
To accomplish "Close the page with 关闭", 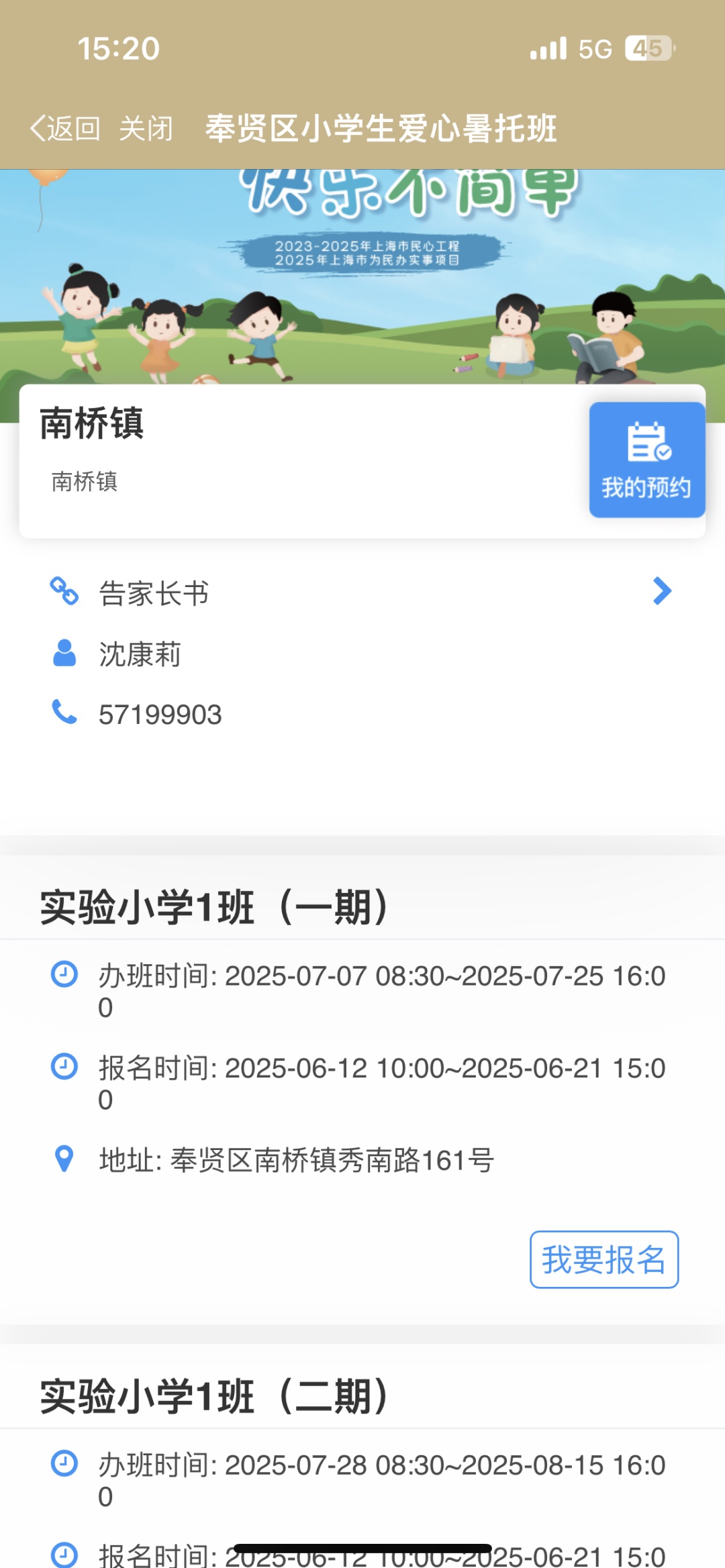I will [146, 128].
